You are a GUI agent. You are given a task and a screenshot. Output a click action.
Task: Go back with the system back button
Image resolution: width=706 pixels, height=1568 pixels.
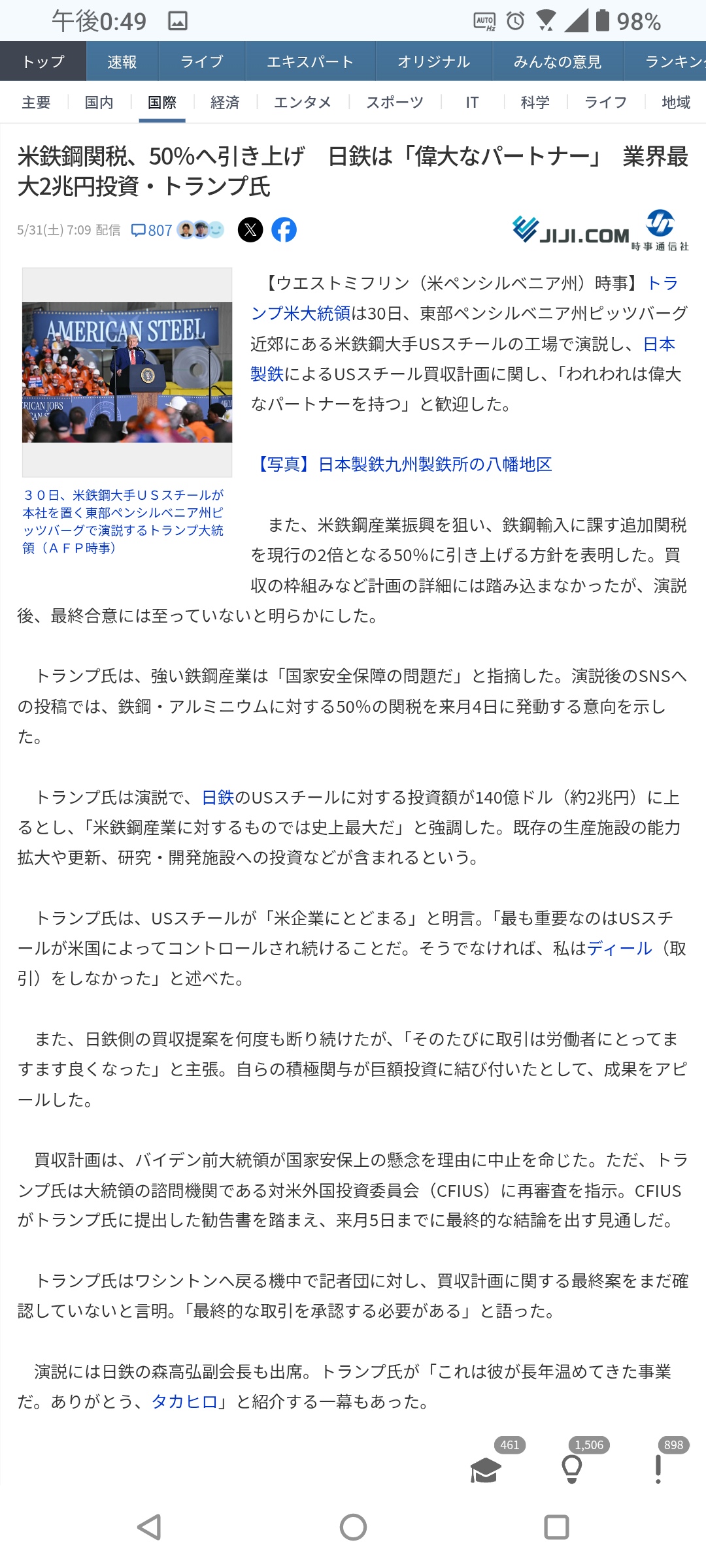150,1527
